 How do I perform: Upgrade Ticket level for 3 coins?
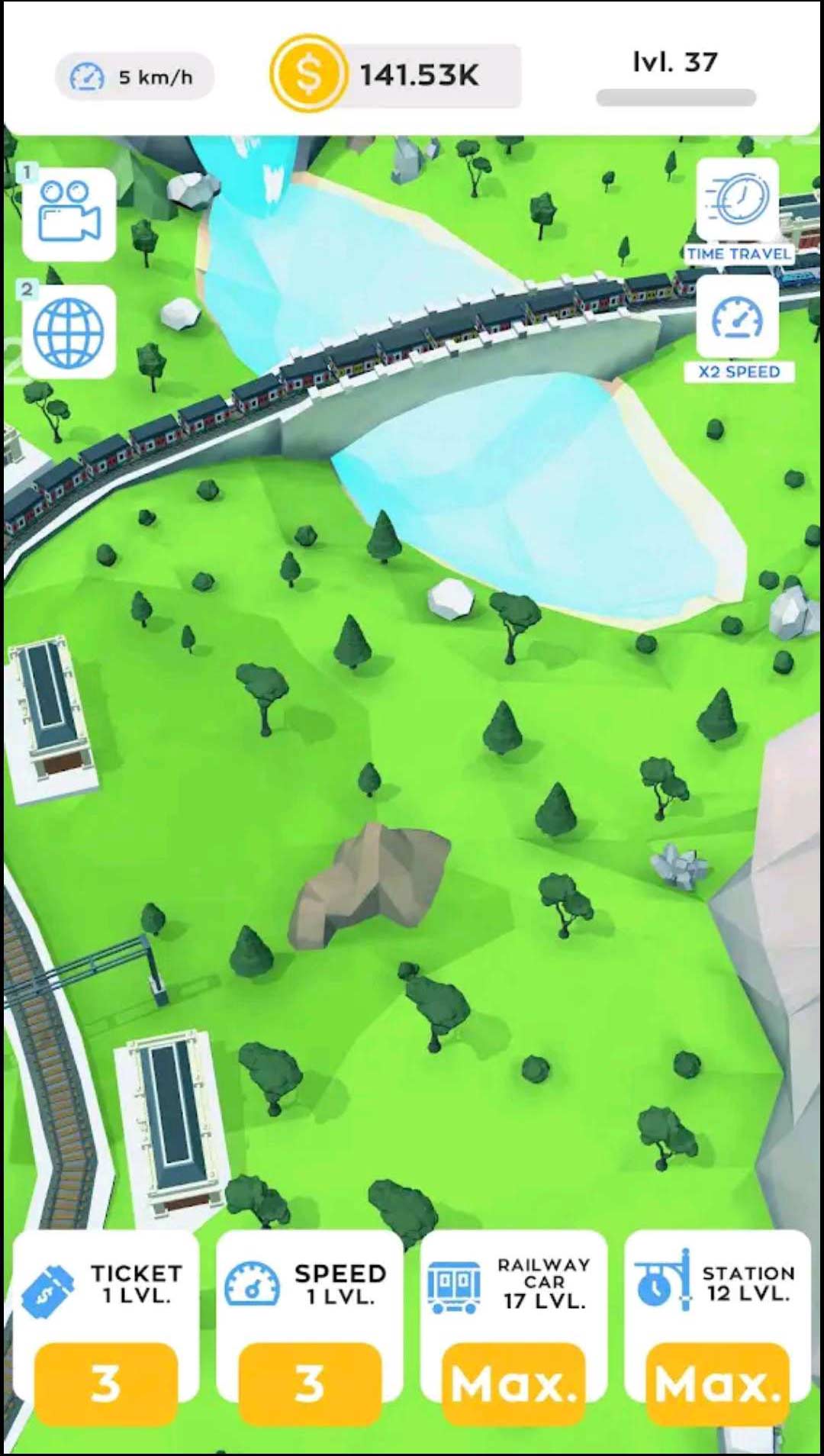106,1383
